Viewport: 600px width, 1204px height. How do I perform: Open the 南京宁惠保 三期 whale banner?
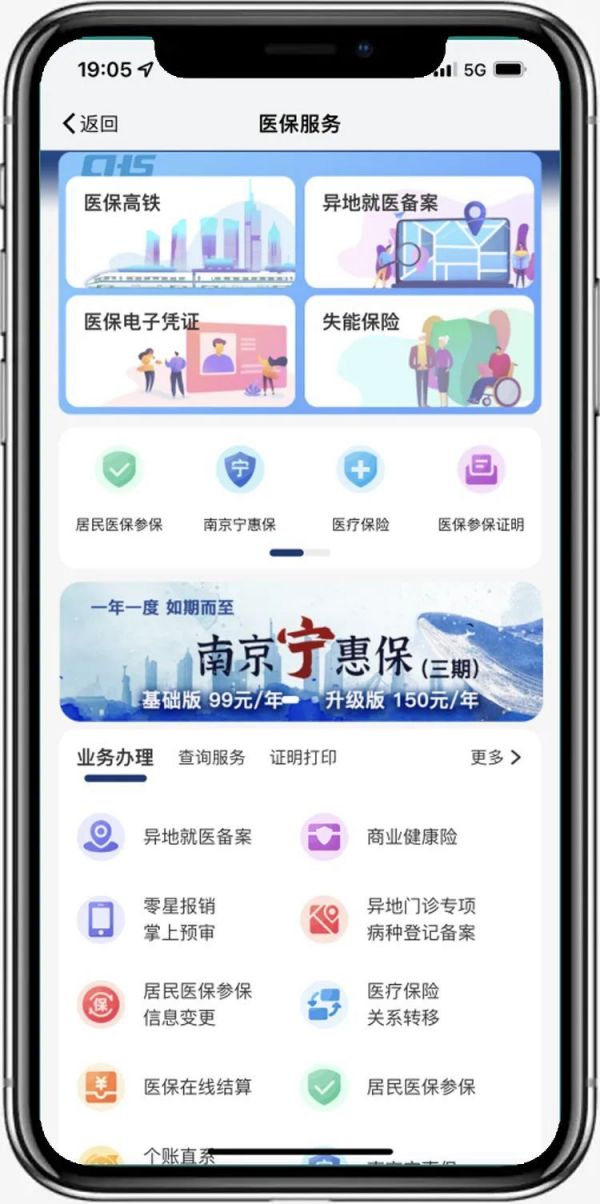(300, 652)
